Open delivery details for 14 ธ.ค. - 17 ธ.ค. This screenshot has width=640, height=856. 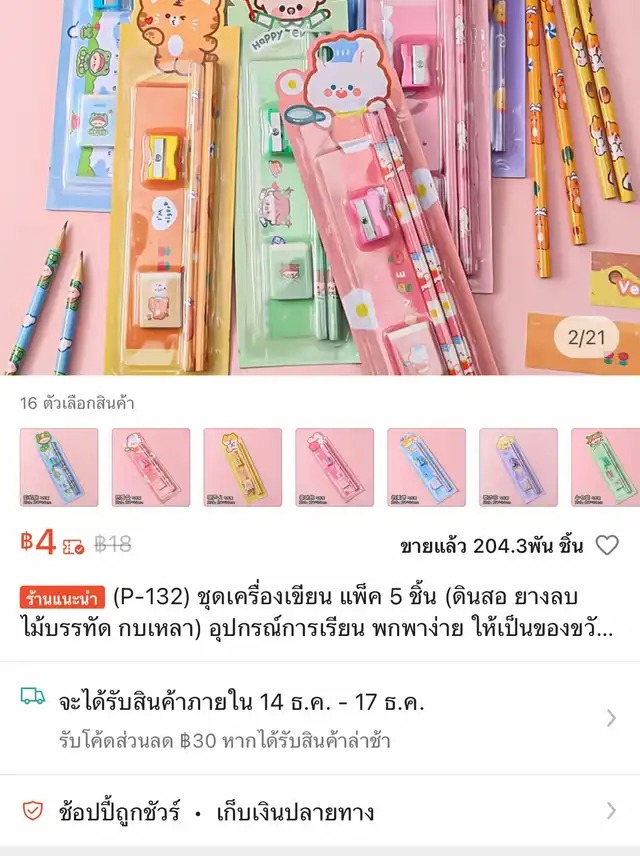[320, 717]
